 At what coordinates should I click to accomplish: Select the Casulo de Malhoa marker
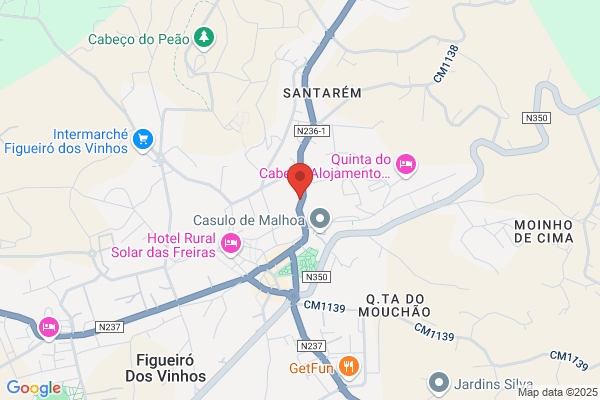(320, 220)
